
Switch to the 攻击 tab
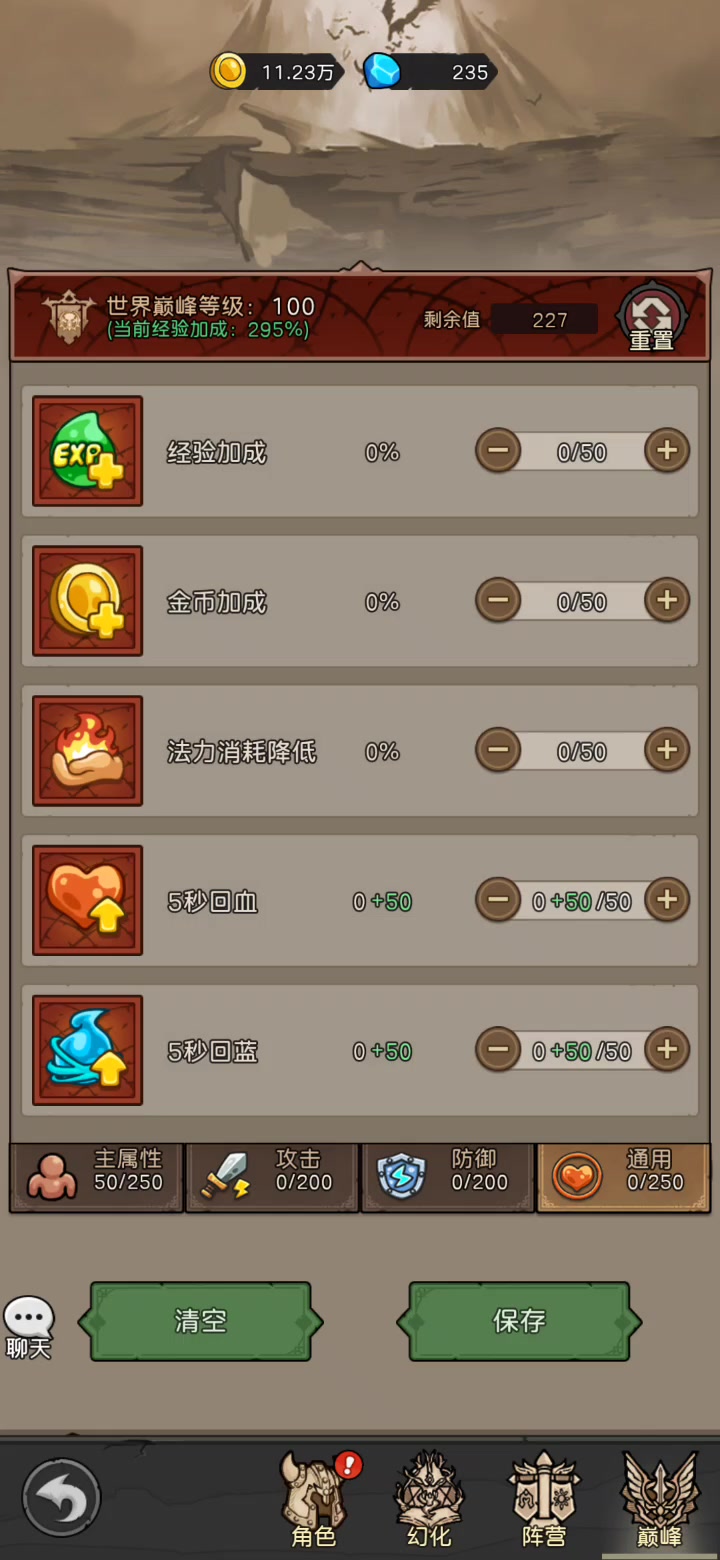coord(272,1177)
